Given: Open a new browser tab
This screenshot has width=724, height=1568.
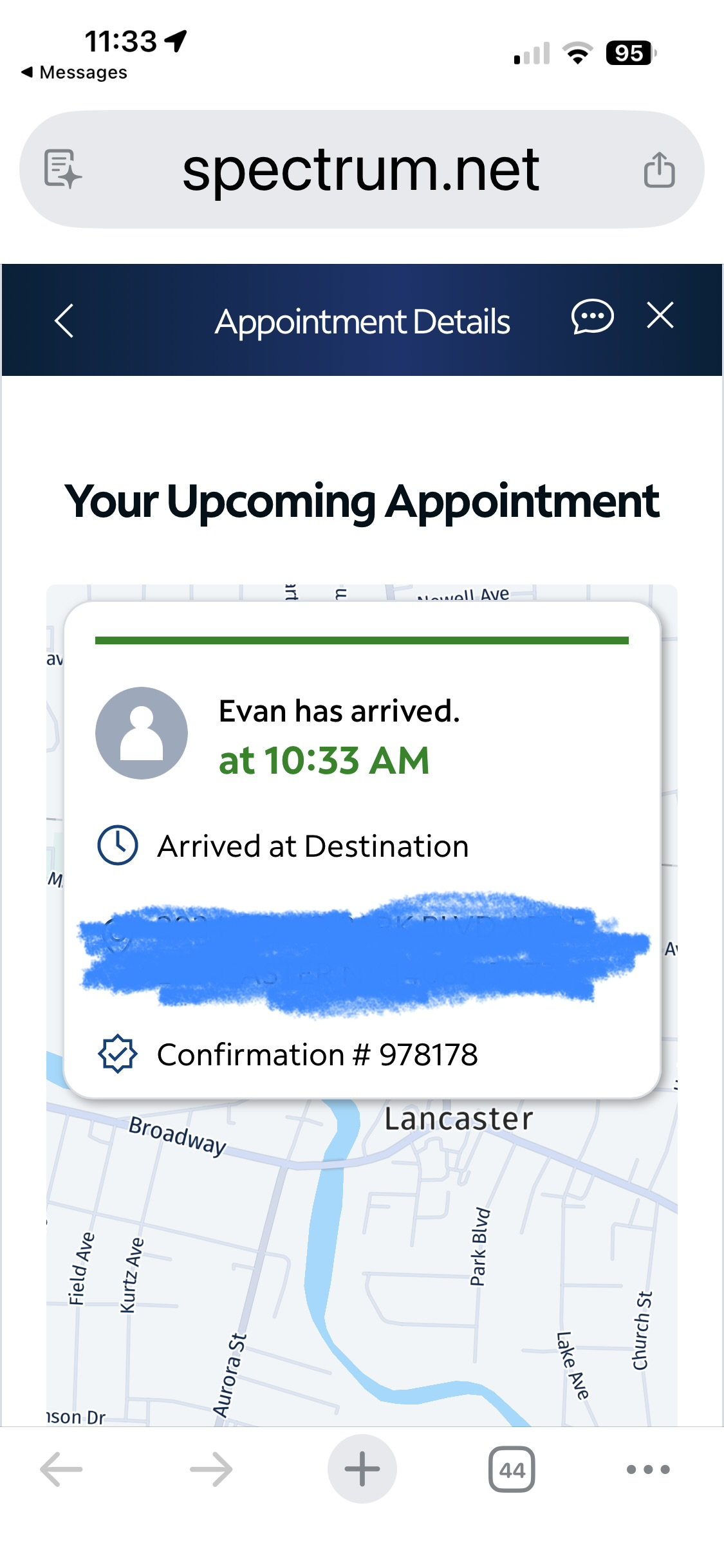Looking at the screenshot, I should tap(362, 1469).
